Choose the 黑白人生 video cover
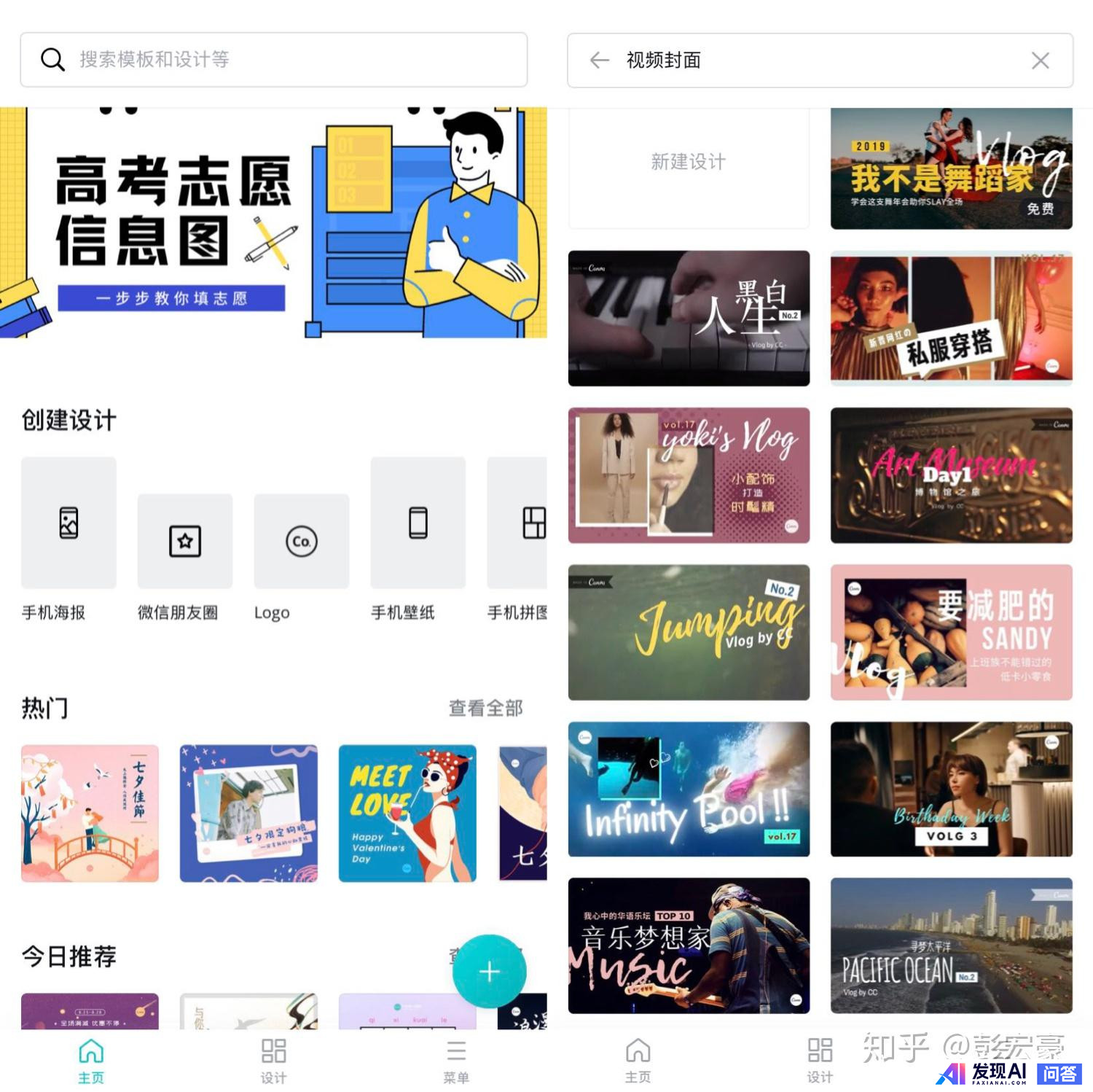 [x=689, y=318]
